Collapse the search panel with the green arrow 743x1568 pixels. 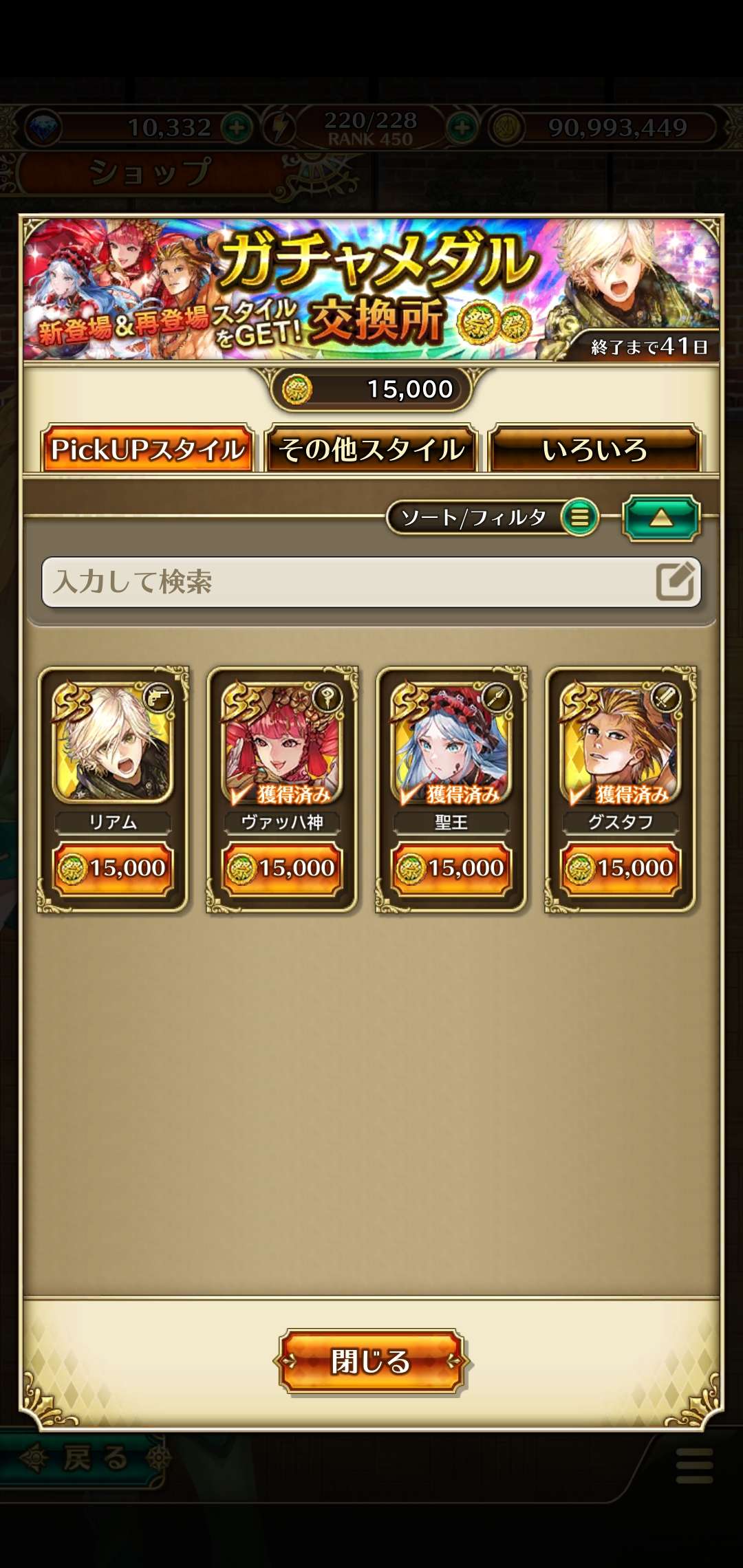(x=660, y=517)
